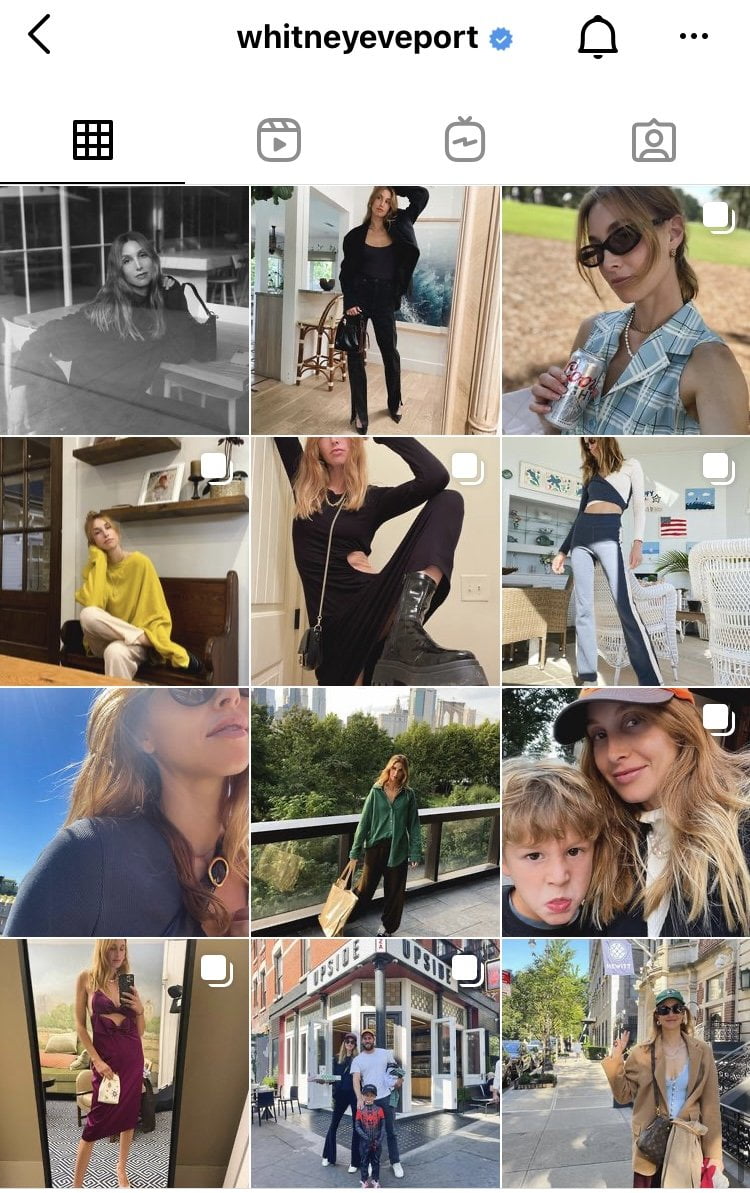Open the sunglasses and plaid top post

pos(626,310)
